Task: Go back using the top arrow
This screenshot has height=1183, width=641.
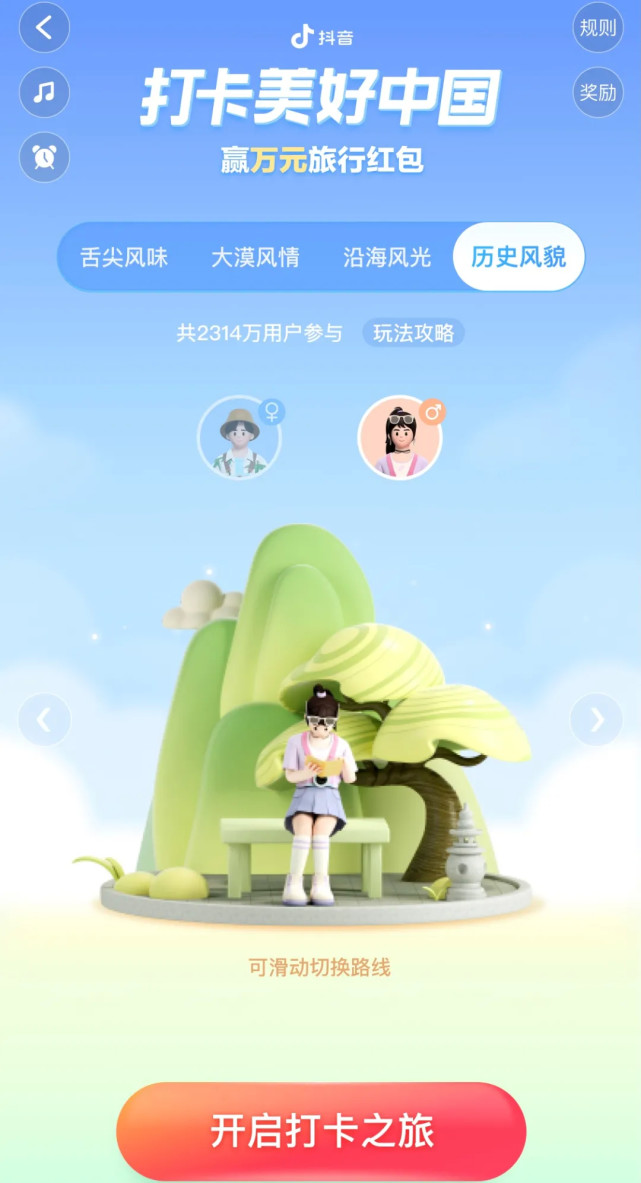Action: [44, 28]
